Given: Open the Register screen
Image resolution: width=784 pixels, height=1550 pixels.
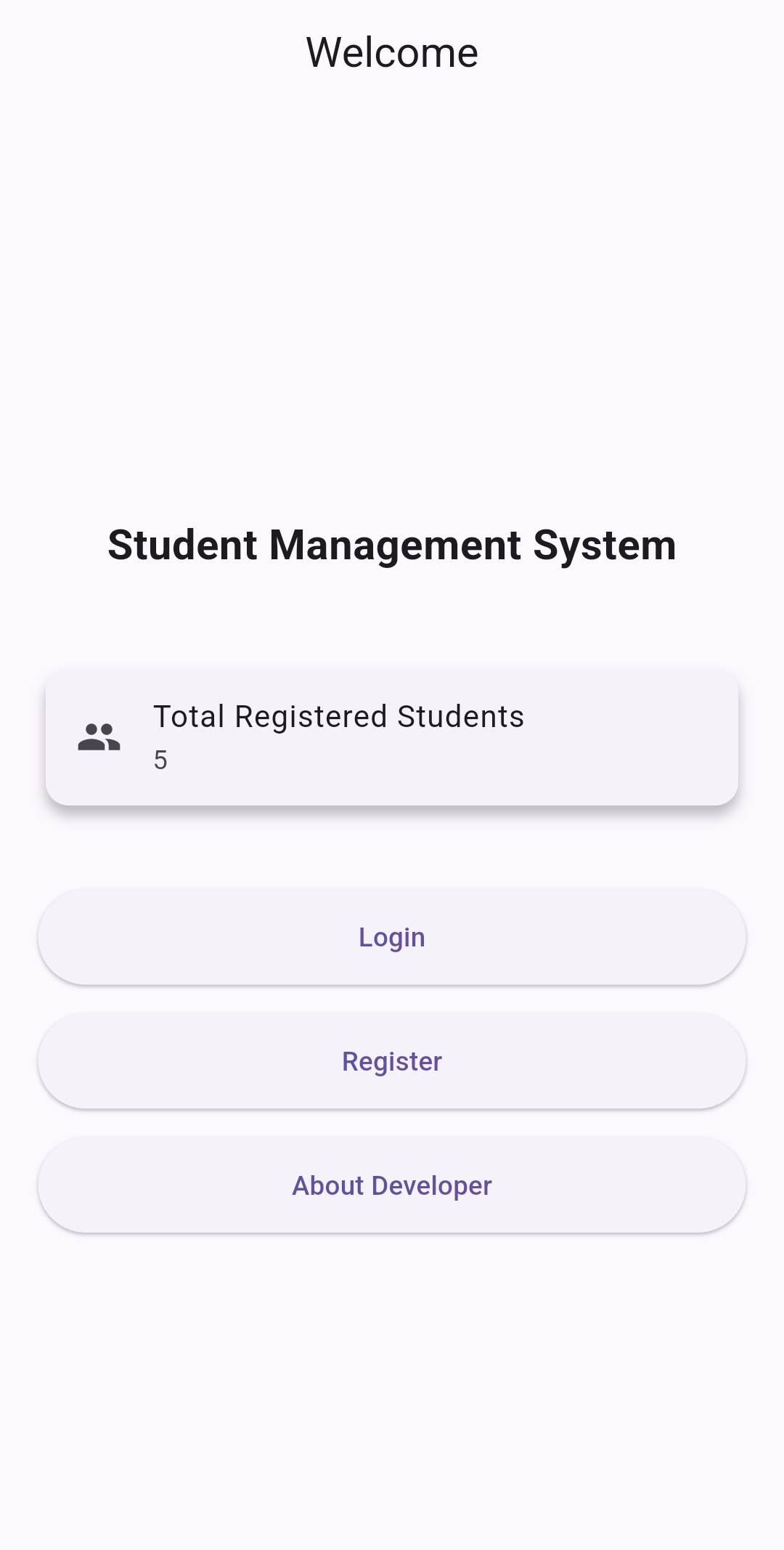Looking at the screenshot, I should tap(392, 1061).
